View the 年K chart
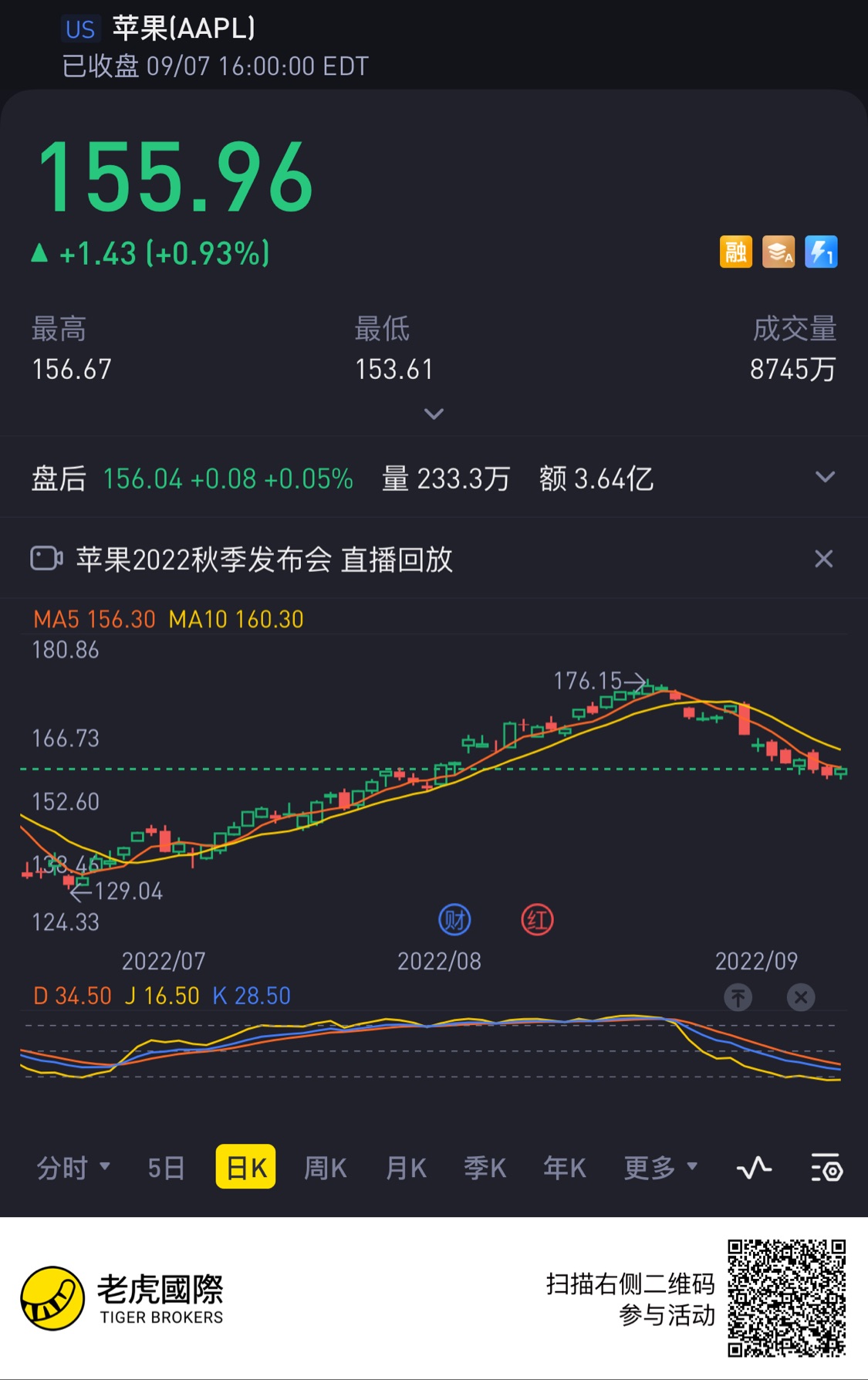Image resolution: width=868 pixels, height=1380 pixels. [565, 1168]
